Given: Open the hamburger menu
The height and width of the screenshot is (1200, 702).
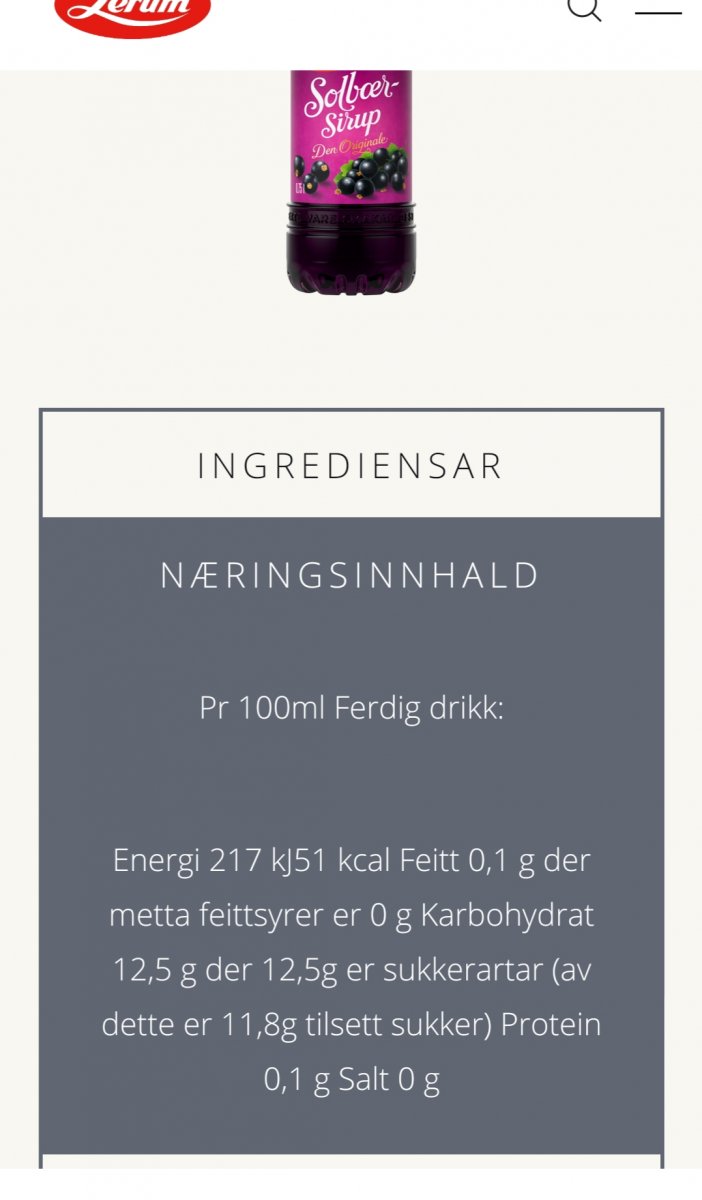Looking at the screenshot, I should (658, 11).
